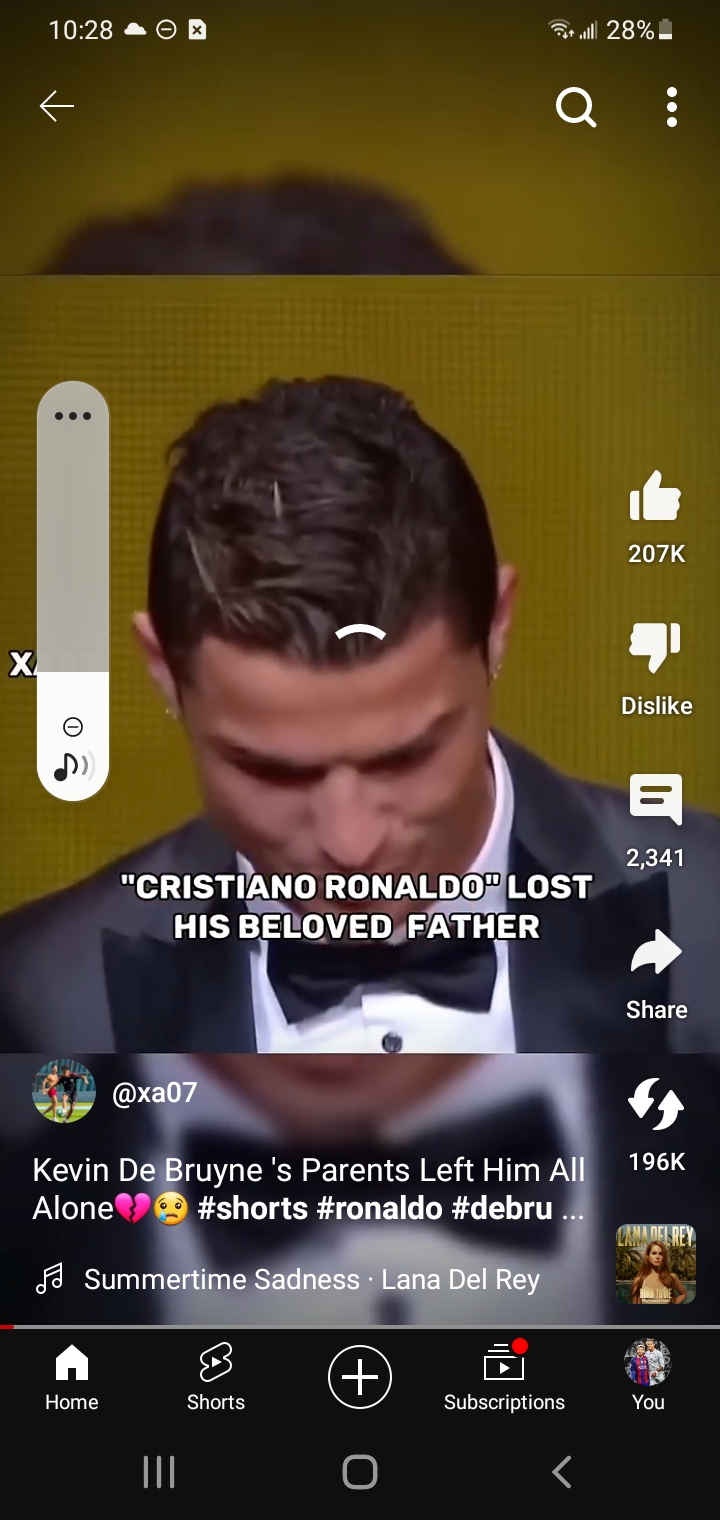Open the comments with 2,341 replies
The width and height of the screenshot is (720, 1520).
tap(655, 800)
